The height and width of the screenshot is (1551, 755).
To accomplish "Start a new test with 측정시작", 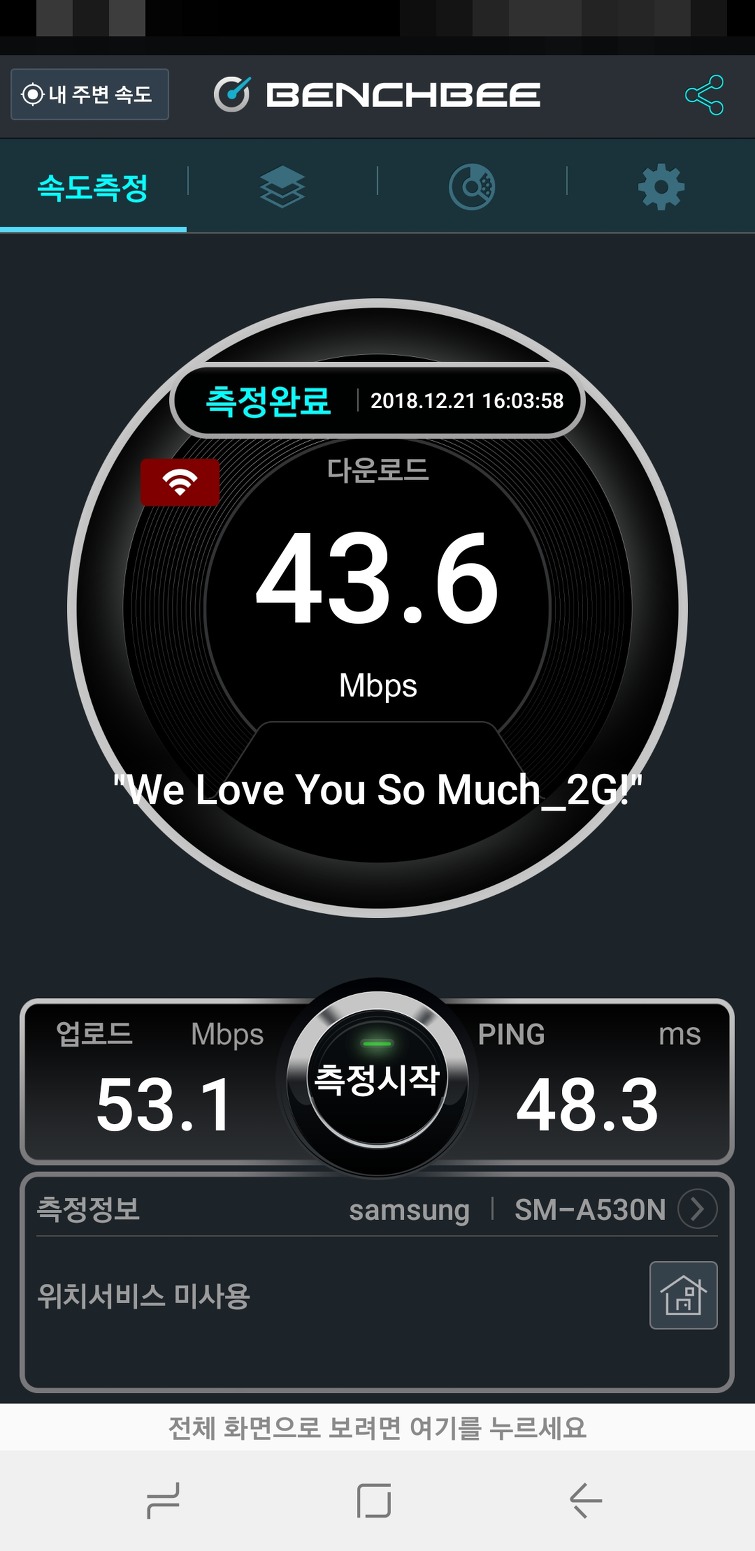I will tap(376, 1079).
